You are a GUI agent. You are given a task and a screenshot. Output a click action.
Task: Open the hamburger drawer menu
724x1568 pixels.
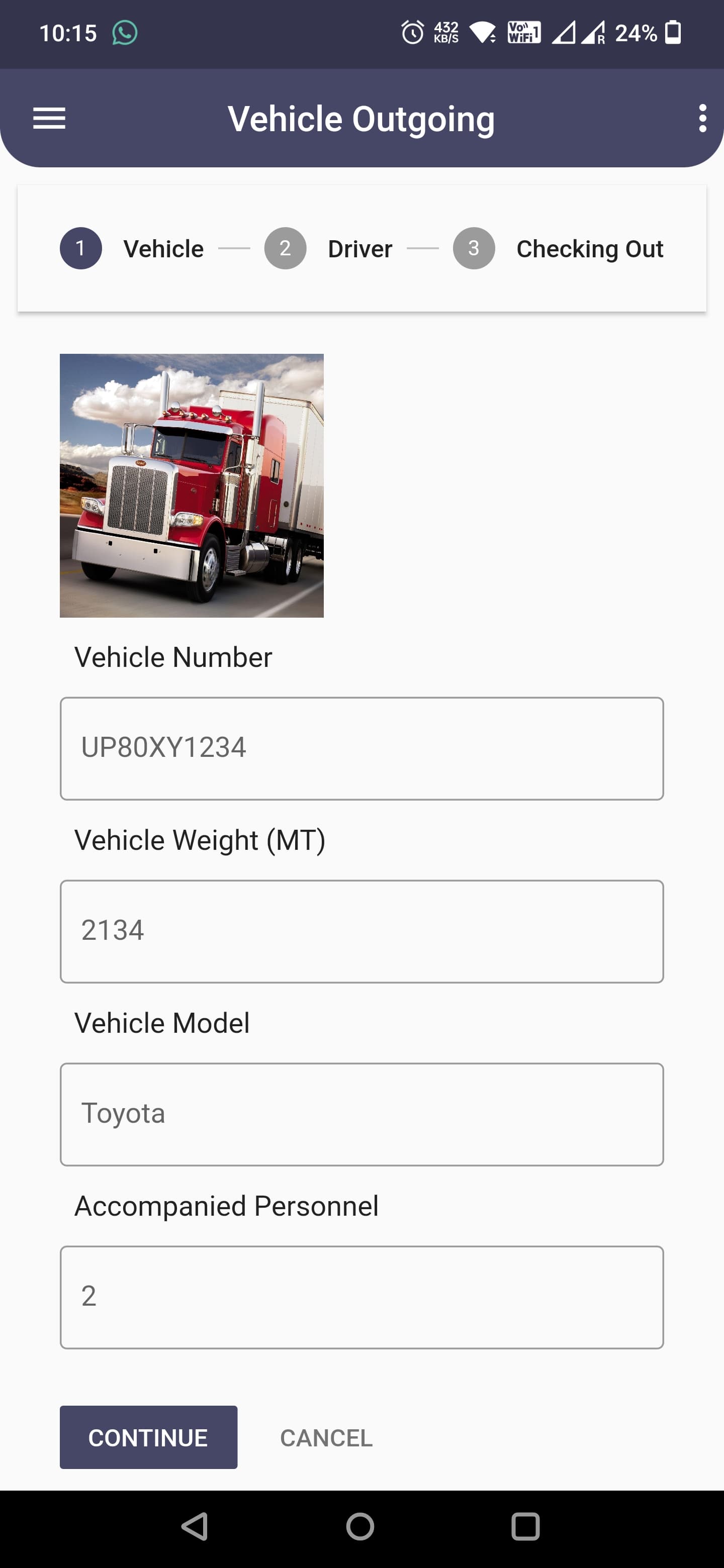point(49,118)
